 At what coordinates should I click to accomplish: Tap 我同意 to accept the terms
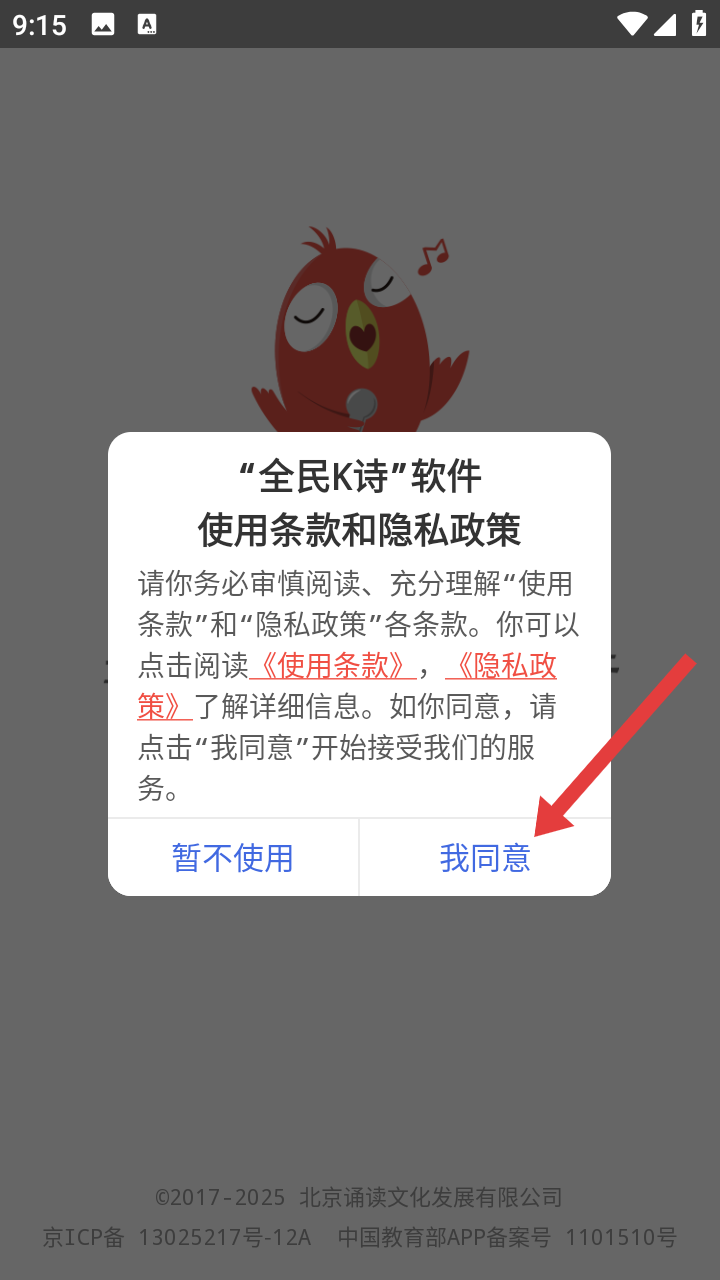pyautogui.click(x=485, y=857)
